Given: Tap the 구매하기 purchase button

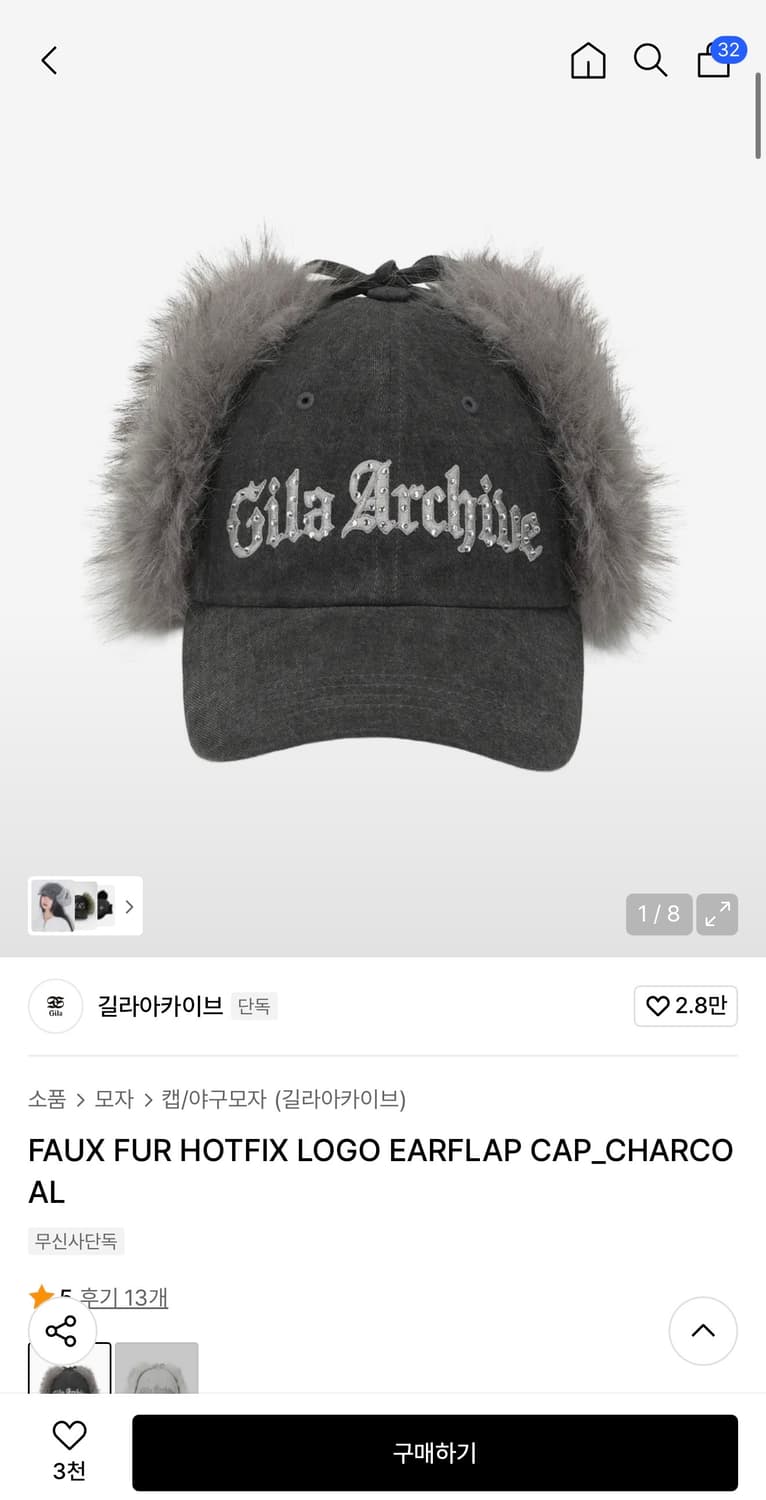Looking at the screenshot, I should [x=433, y=1452].
